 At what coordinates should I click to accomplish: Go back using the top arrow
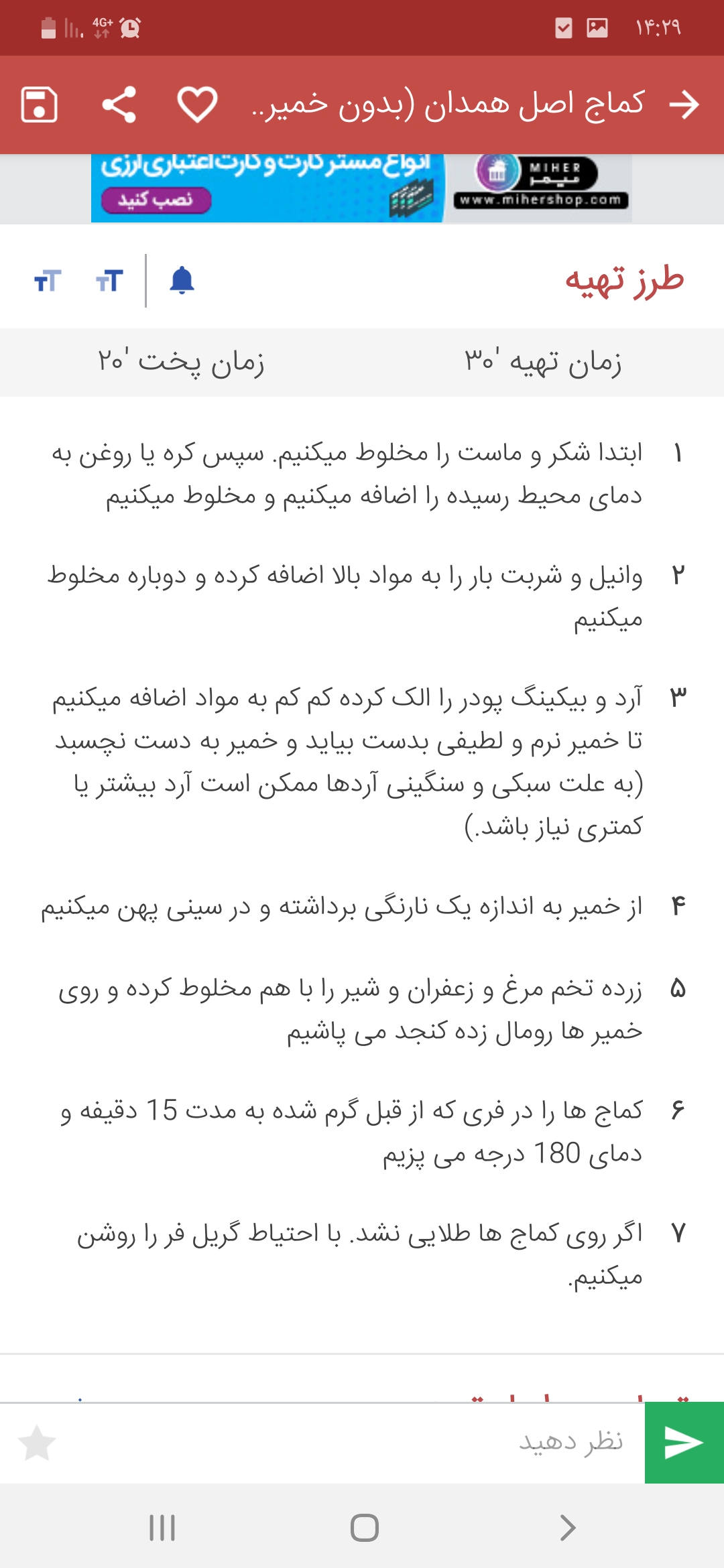tap(684, 105)
